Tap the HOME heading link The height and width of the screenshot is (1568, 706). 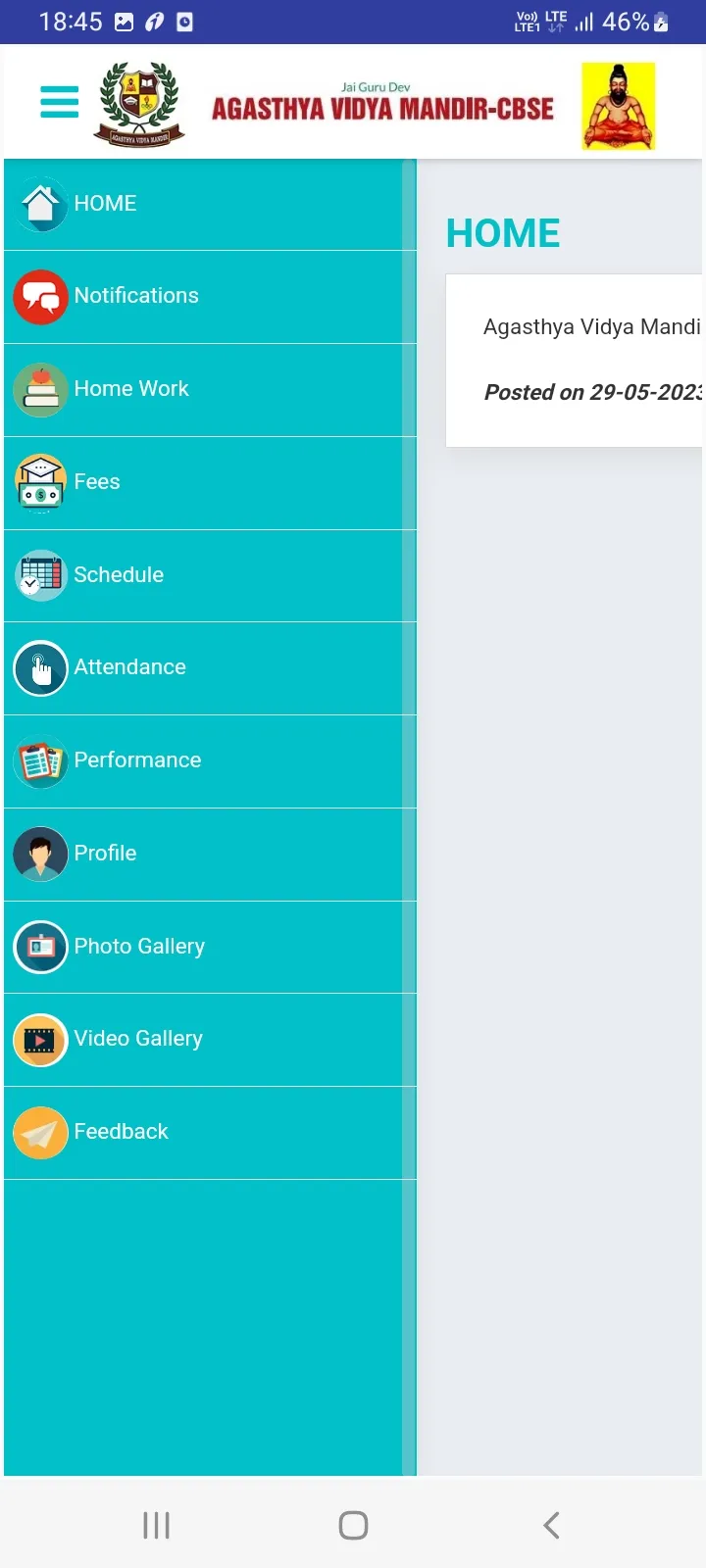tap(503, 232)
